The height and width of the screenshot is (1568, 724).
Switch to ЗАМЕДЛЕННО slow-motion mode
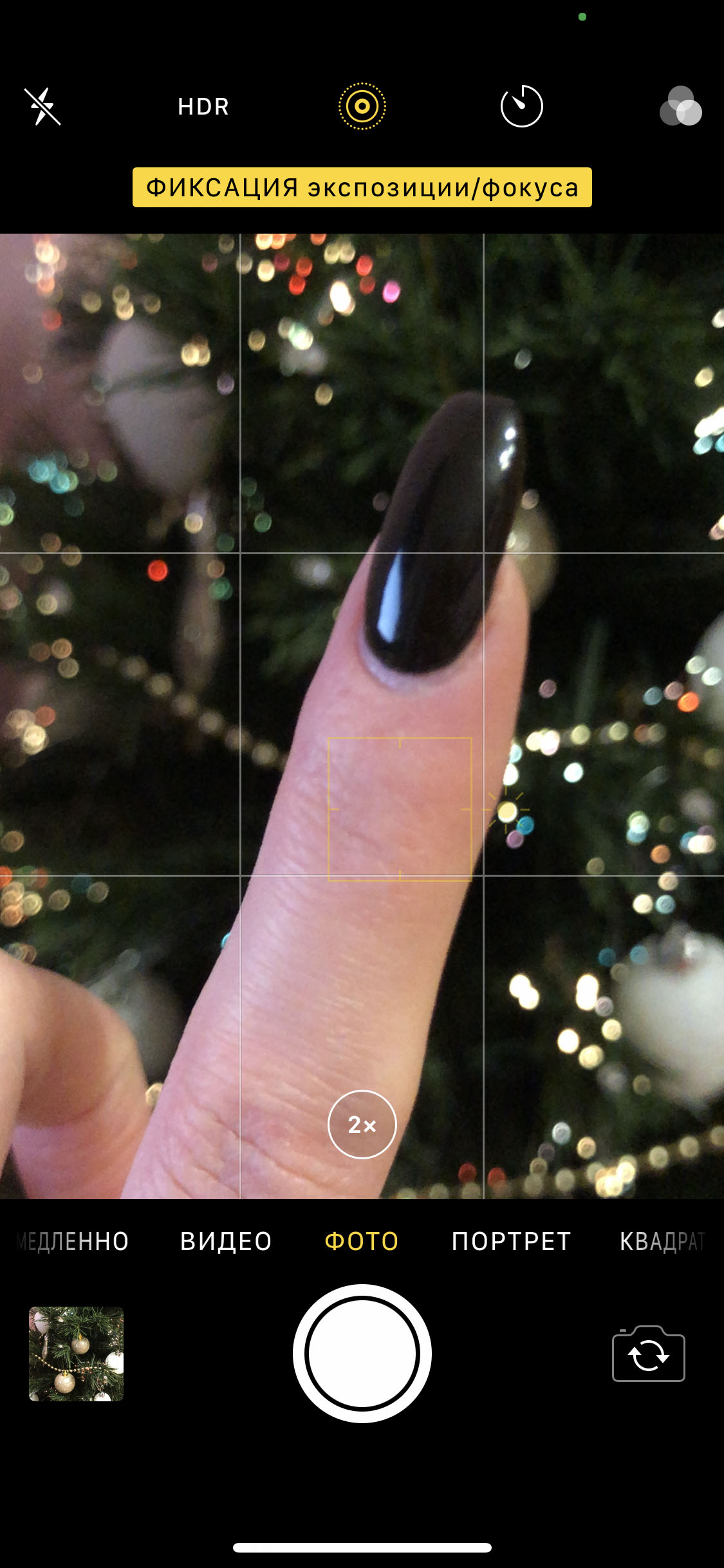click(x=72, y=1242)
